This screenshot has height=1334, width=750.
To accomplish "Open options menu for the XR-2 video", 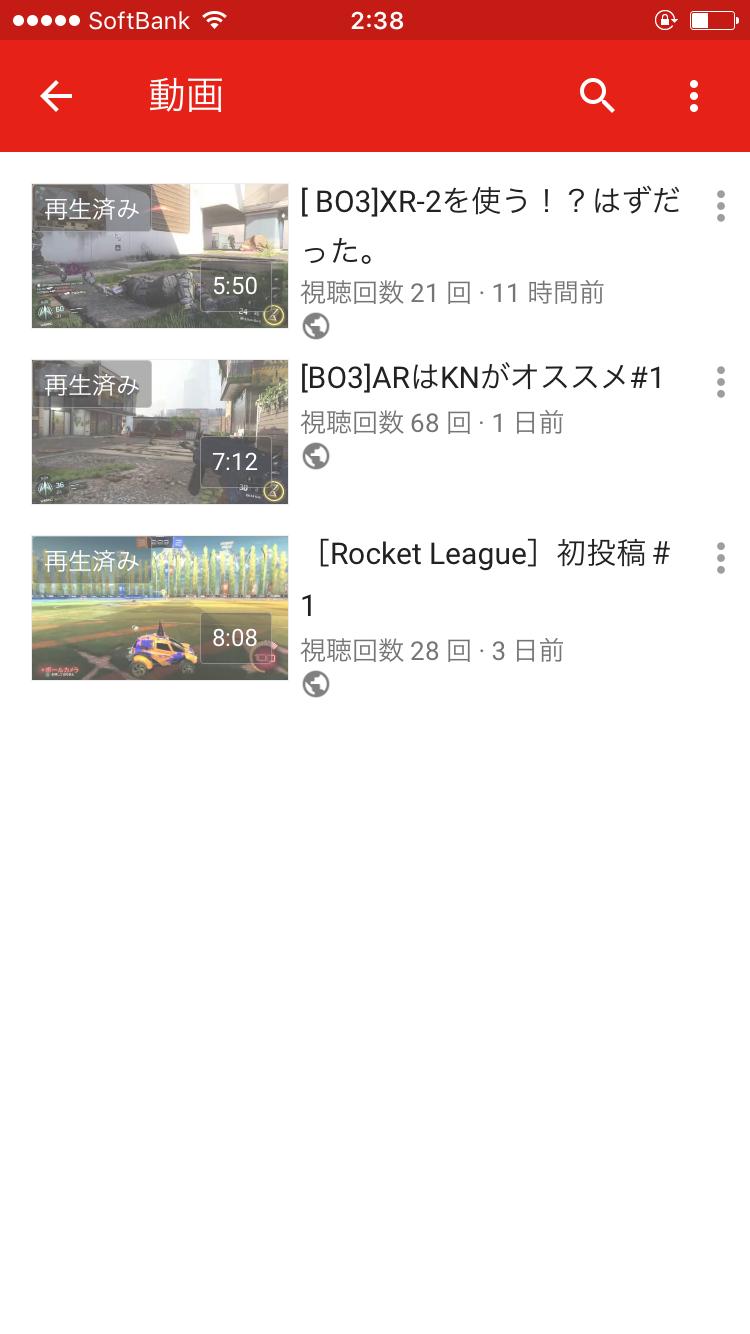I will click(720, 206).
